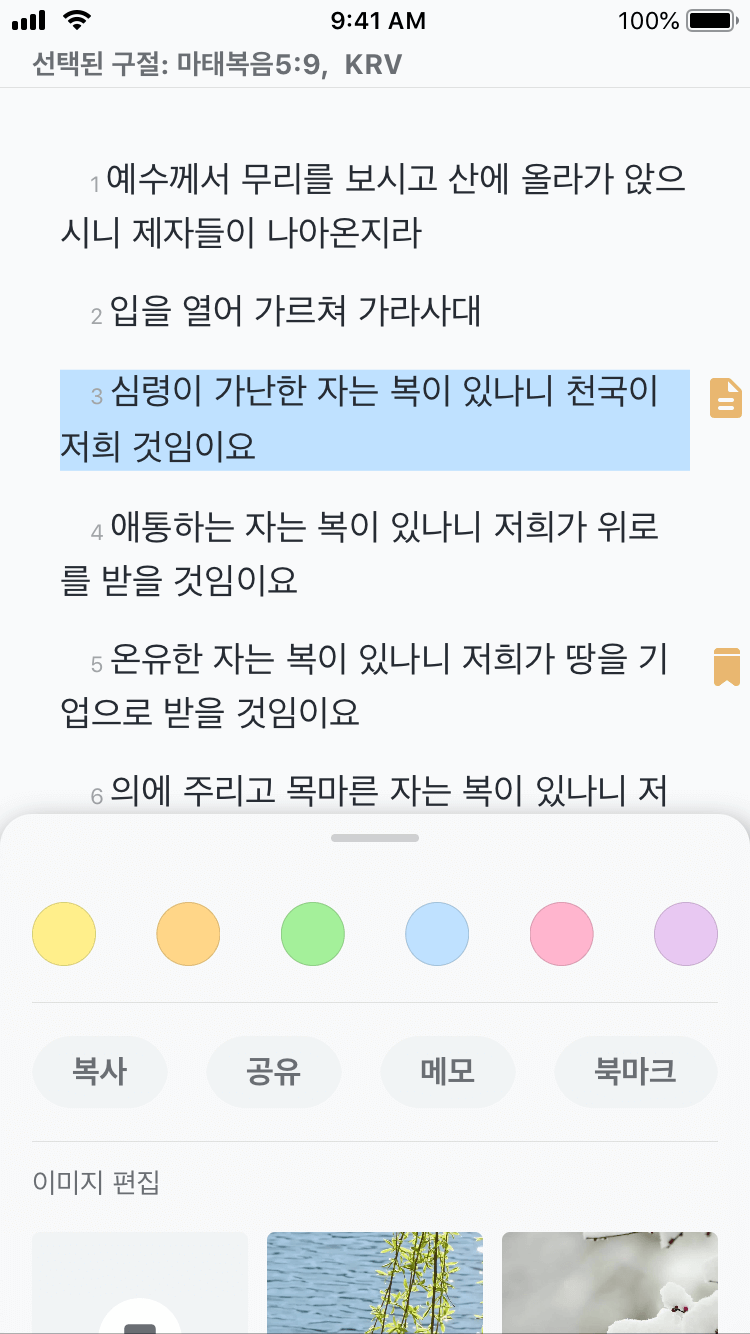The image size is (750, 1334).
Task: Apply the green highlight color
Action: (x=313, y=934)
